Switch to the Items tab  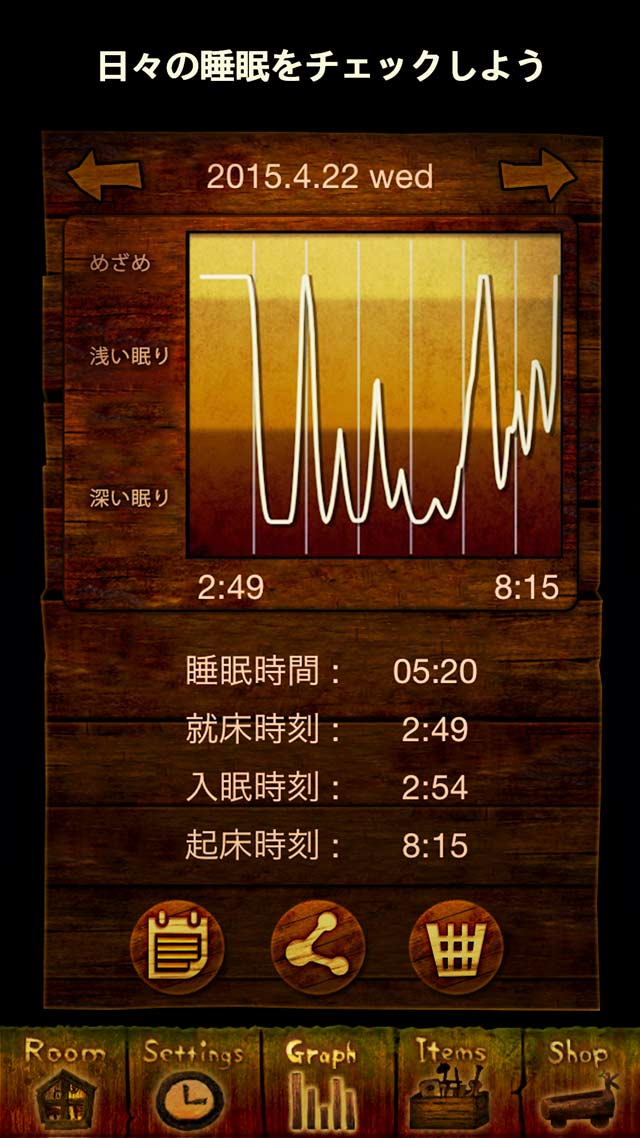coord(449,1082)
